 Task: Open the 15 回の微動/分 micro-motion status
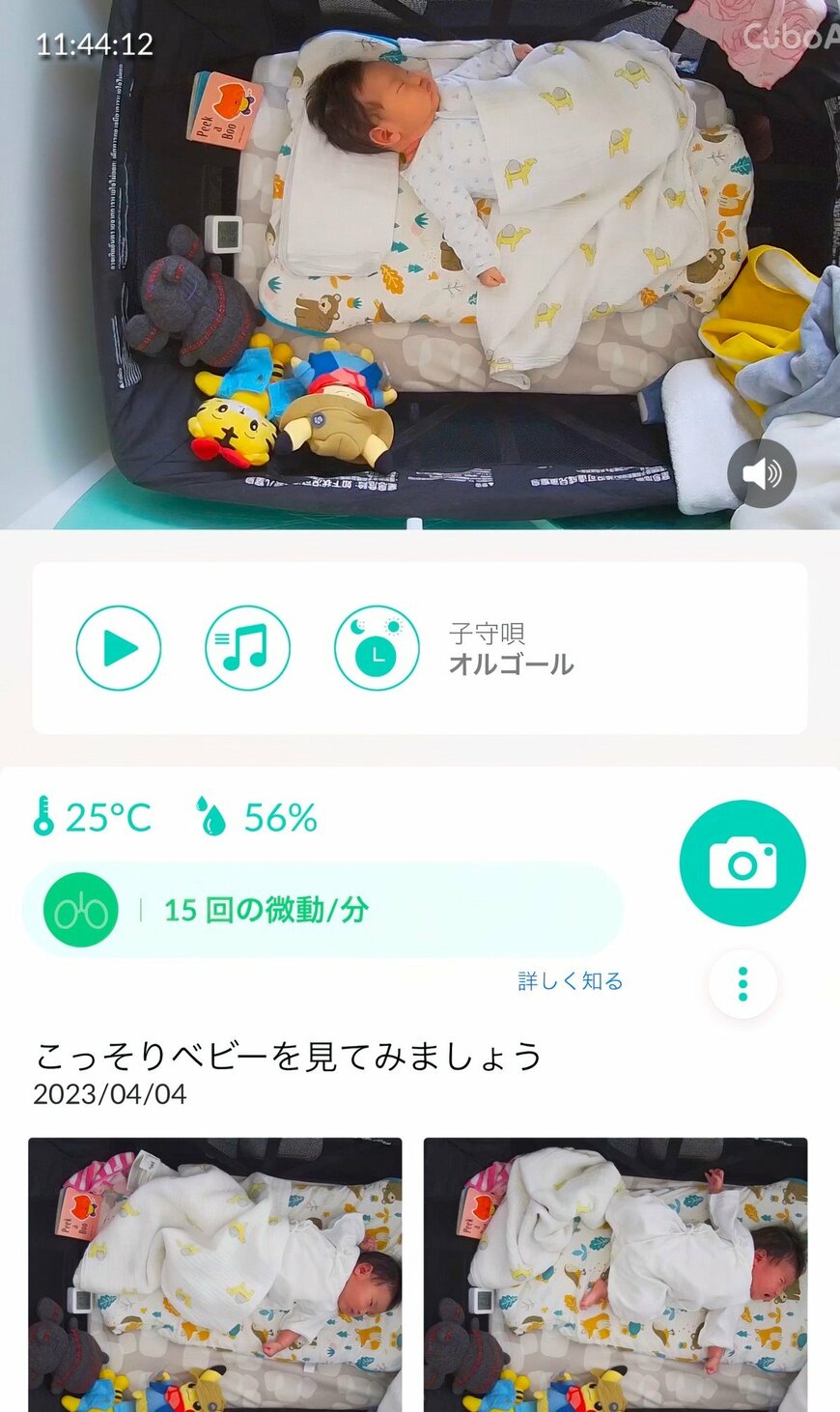[322, 910]
